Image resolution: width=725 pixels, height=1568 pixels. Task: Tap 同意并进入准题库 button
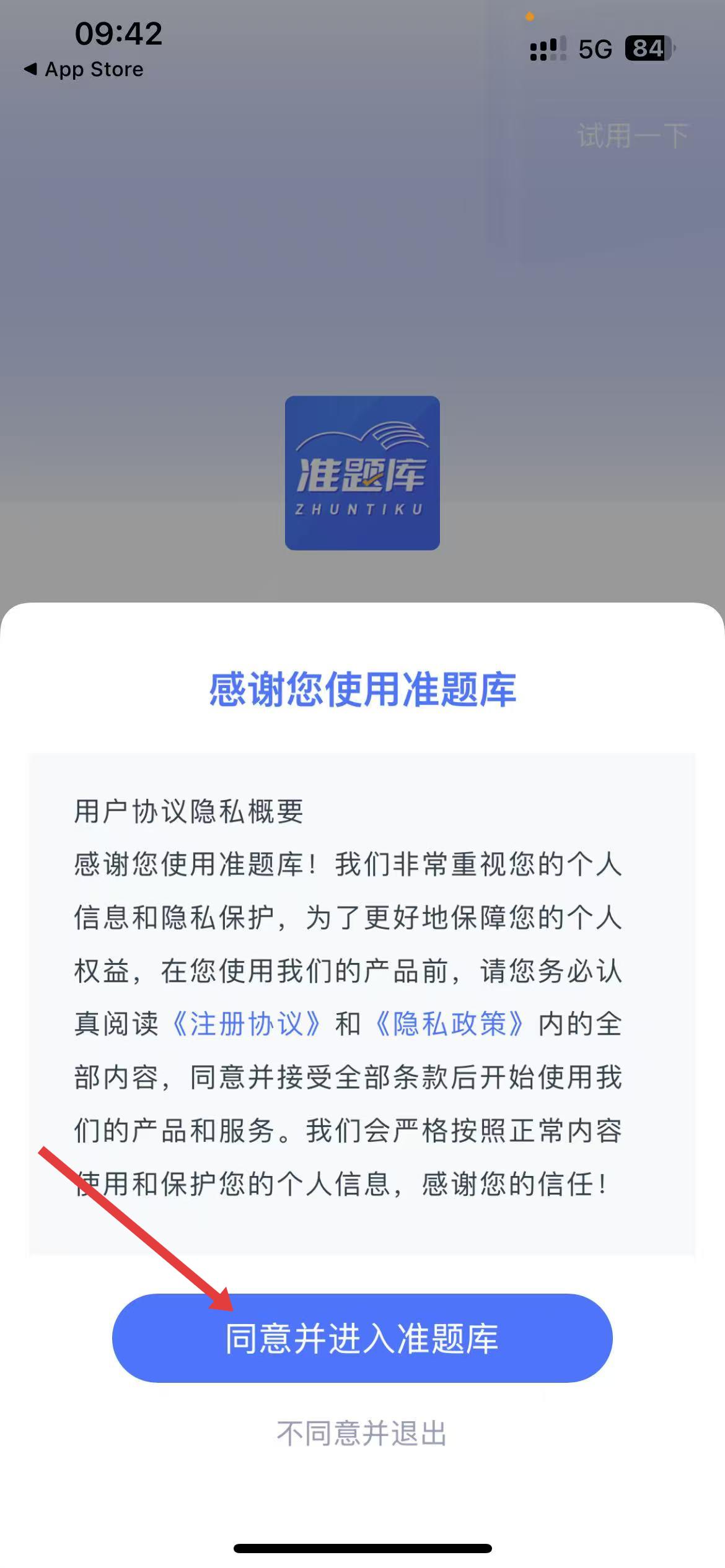(362, 1339)
